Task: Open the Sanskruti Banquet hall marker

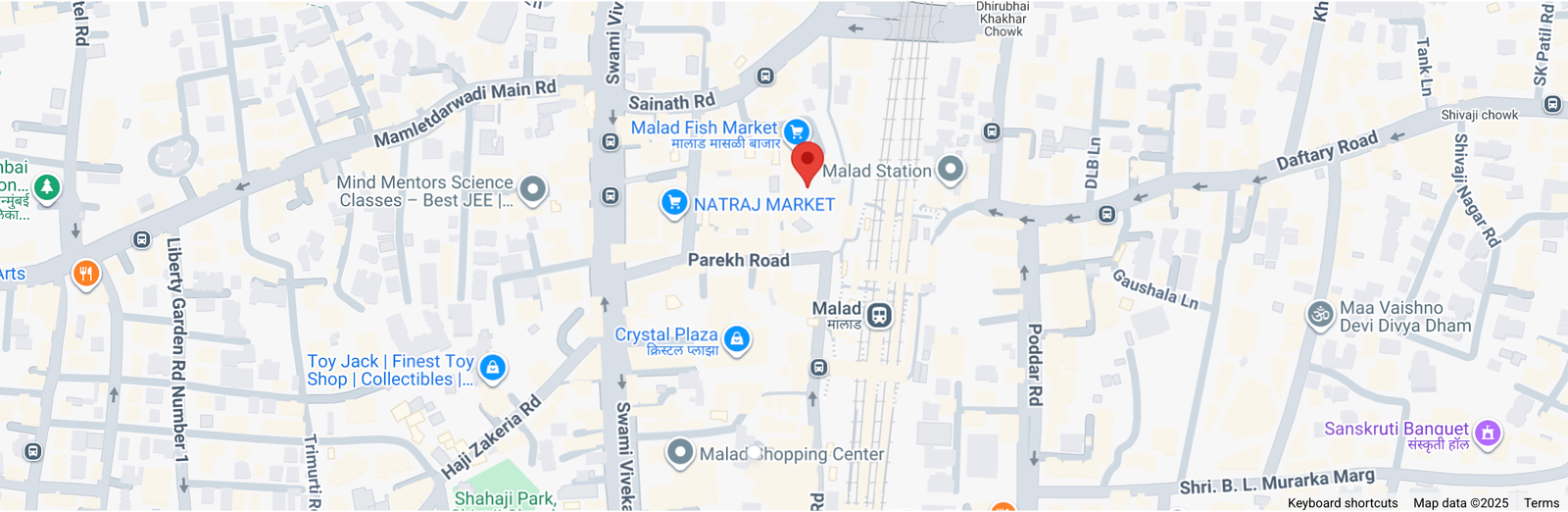Action: 1488,433
